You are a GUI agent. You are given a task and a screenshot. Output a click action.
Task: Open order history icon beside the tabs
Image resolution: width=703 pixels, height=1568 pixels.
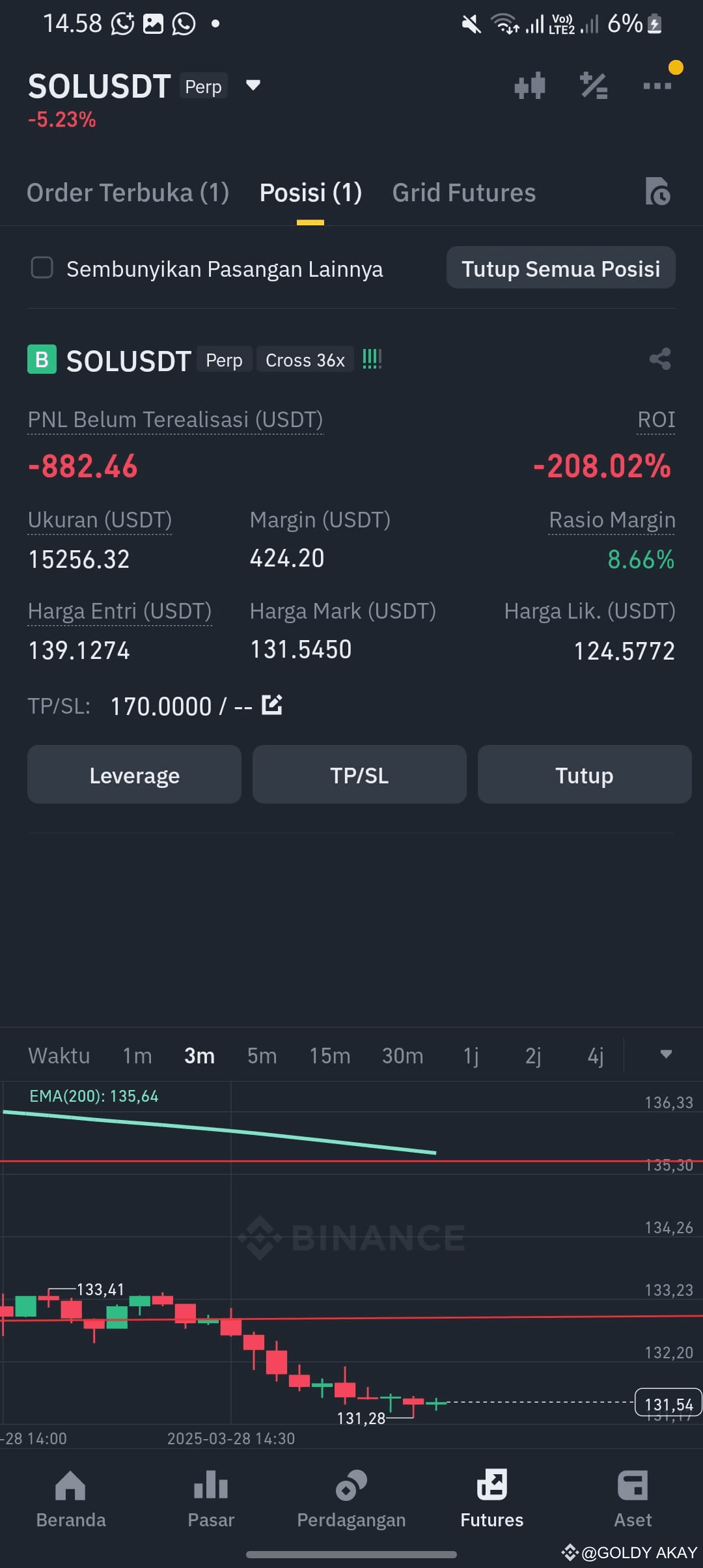click(657, 192)
